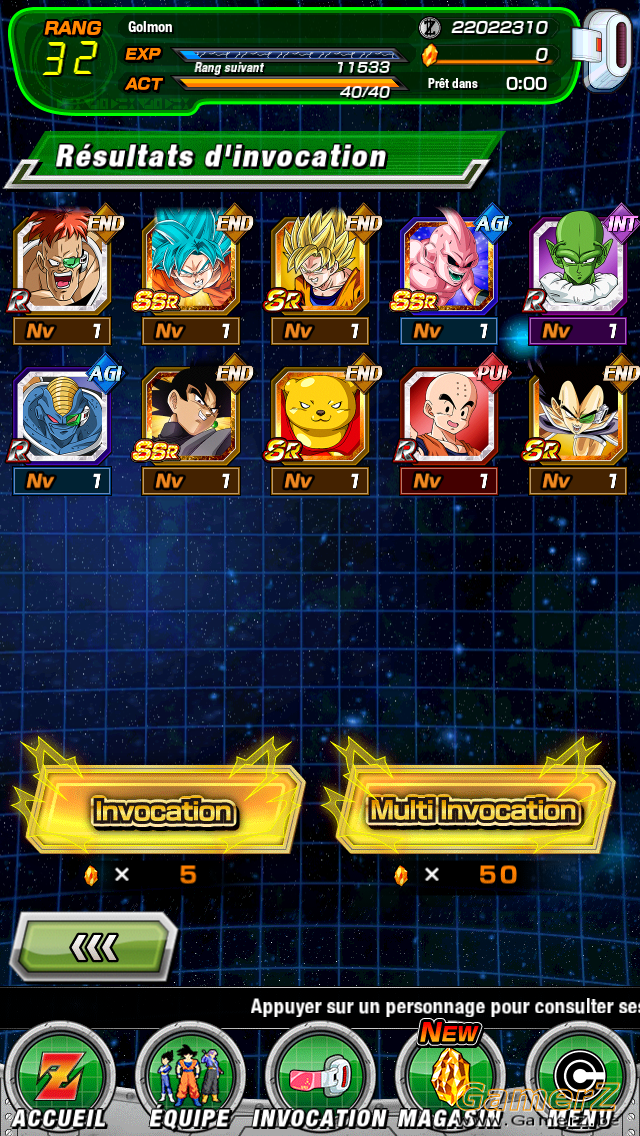The image size is (640, 1136).
Task: View the SR yellow bear character card
Action: pos(320,417)
